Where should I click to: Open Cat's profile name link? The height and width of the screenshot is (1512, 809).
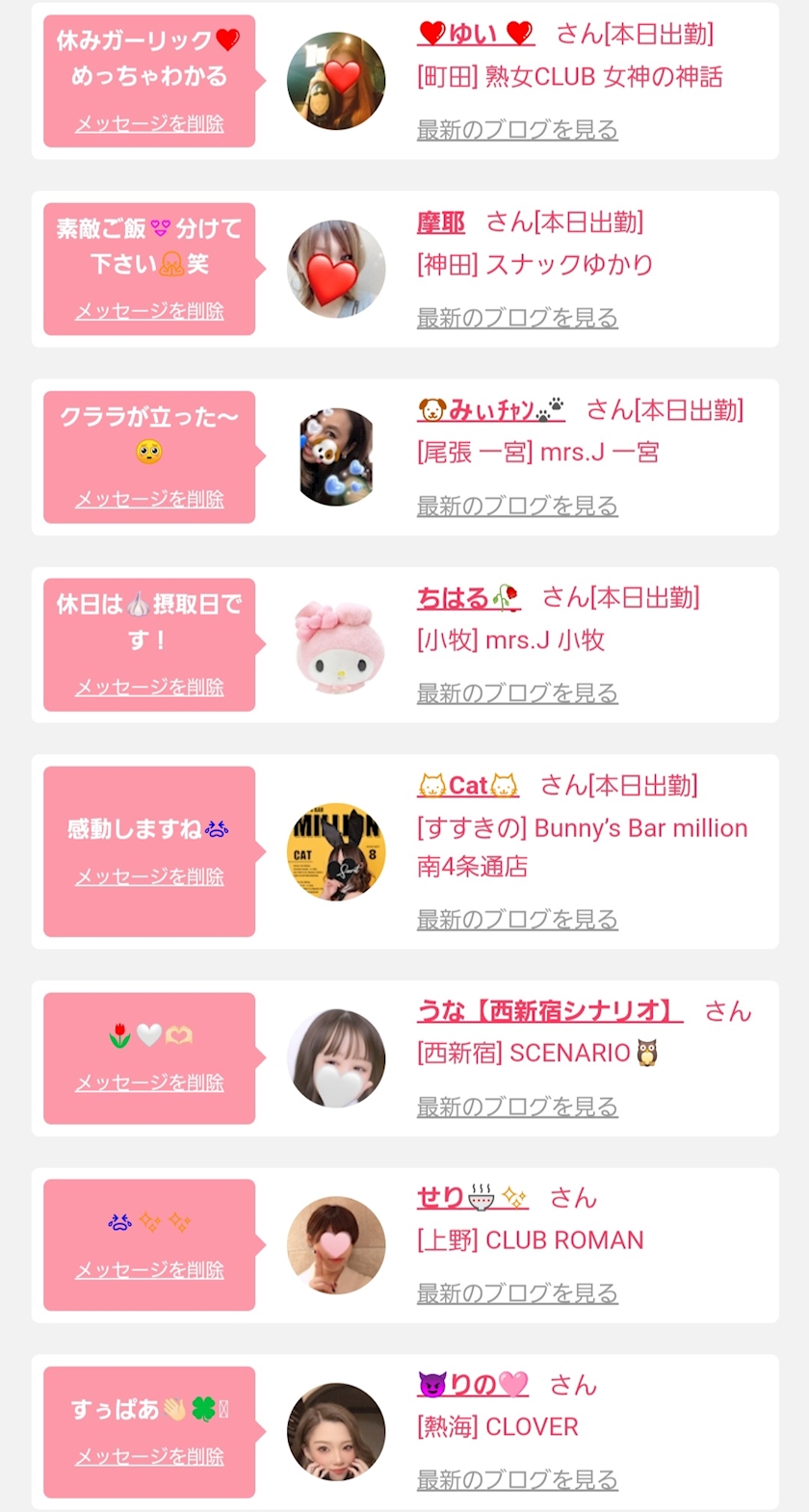(x=468, y=786)
